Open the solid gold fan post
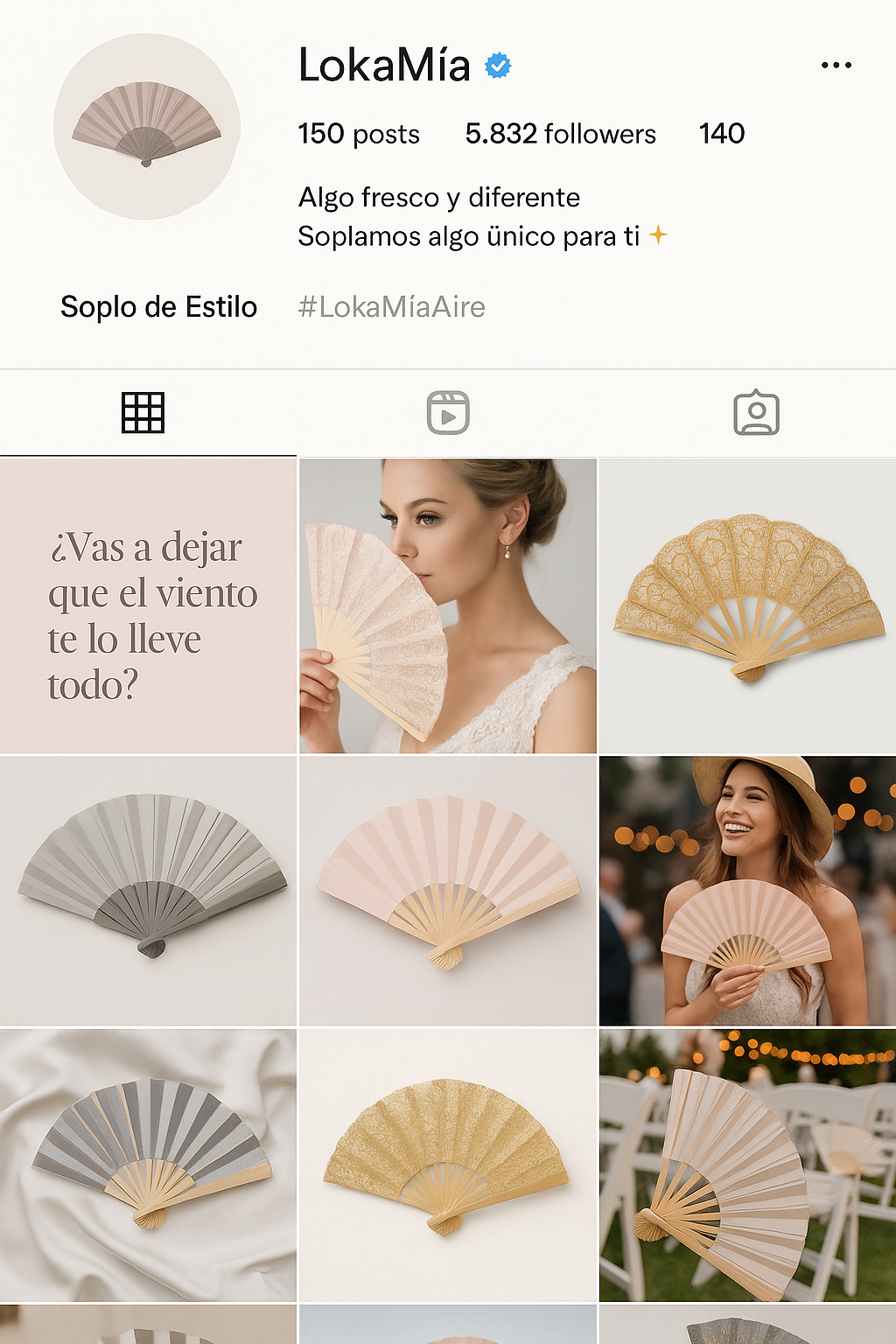Viewport: 896px width, 1344px height. click(x=448, y=1165)
